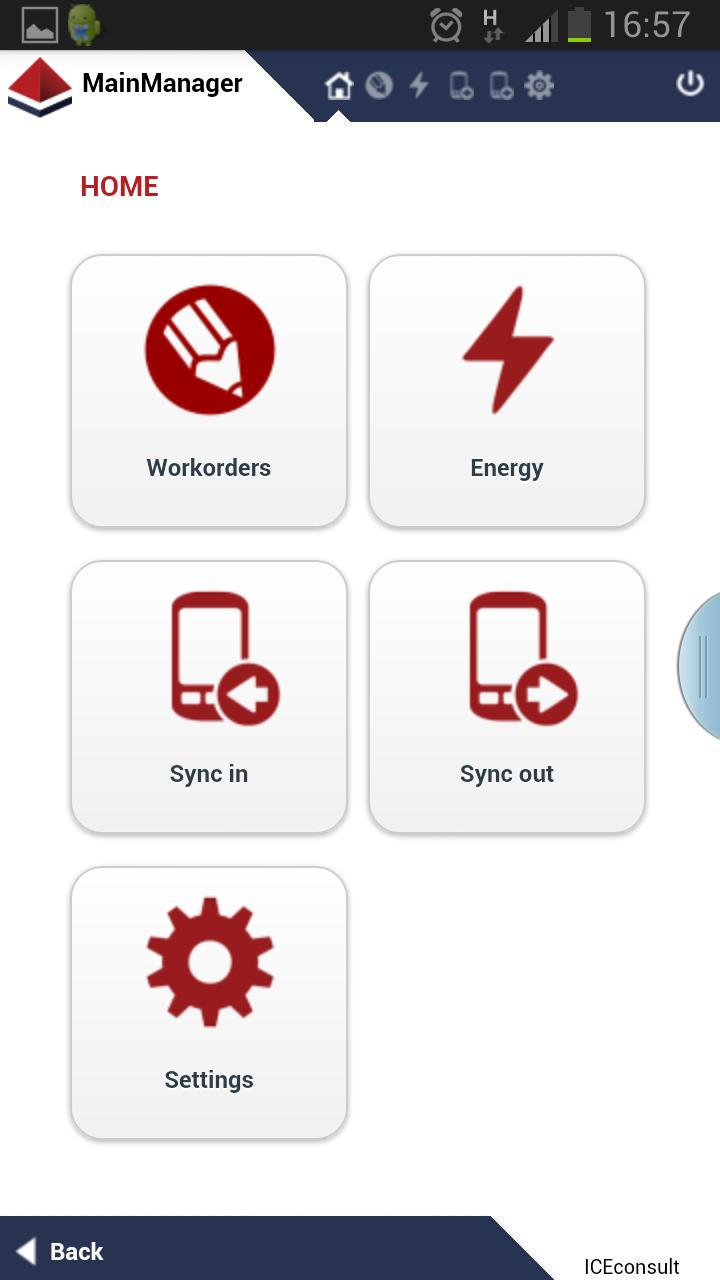Select the Home icon in the toolbar
The image size is (720, 1280).
pyautogui.click(x=340, y=86)
